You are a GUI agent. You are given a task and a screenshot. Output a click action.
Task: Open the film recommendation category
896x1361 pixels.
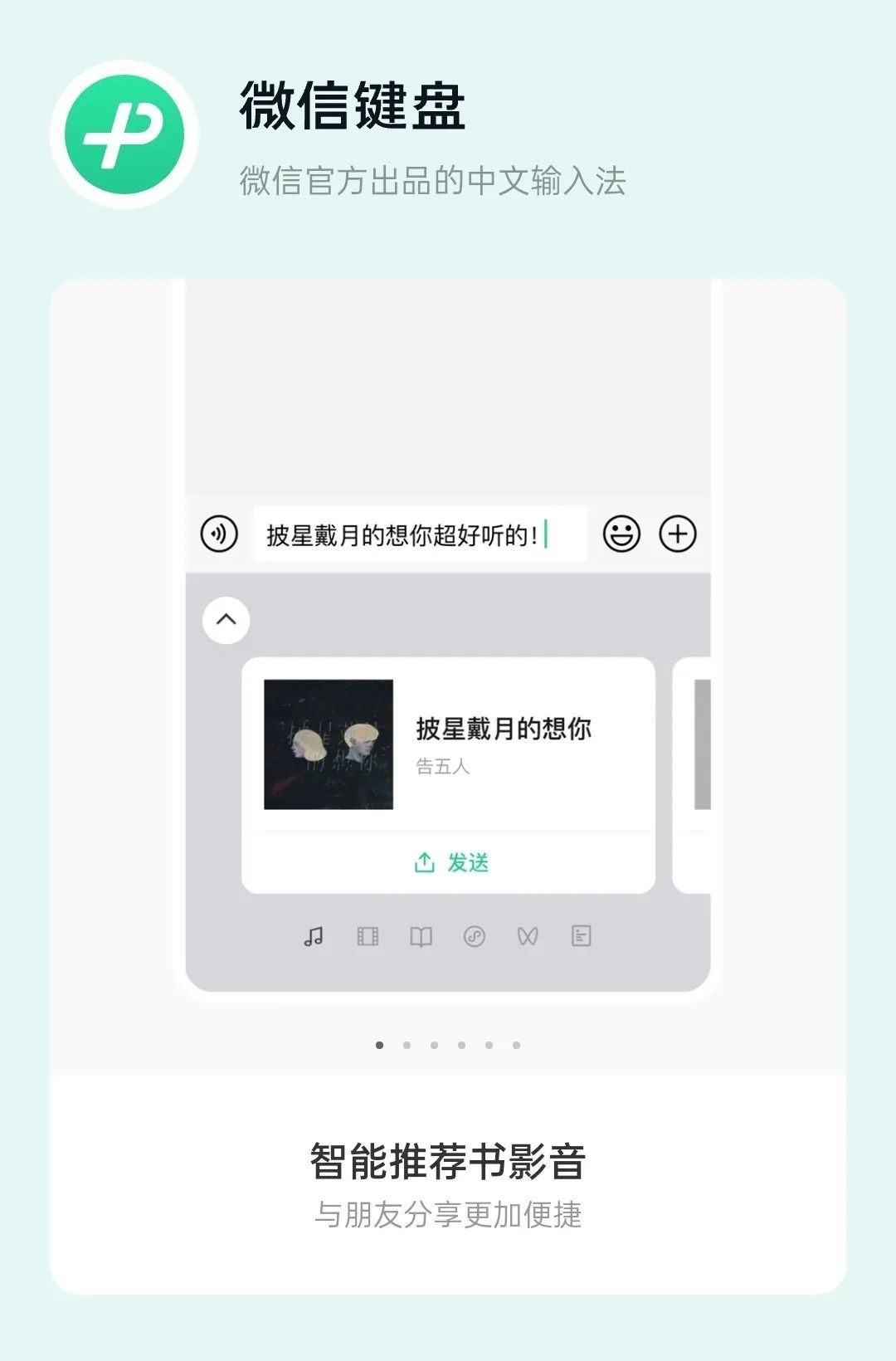(x=368, y=935)
